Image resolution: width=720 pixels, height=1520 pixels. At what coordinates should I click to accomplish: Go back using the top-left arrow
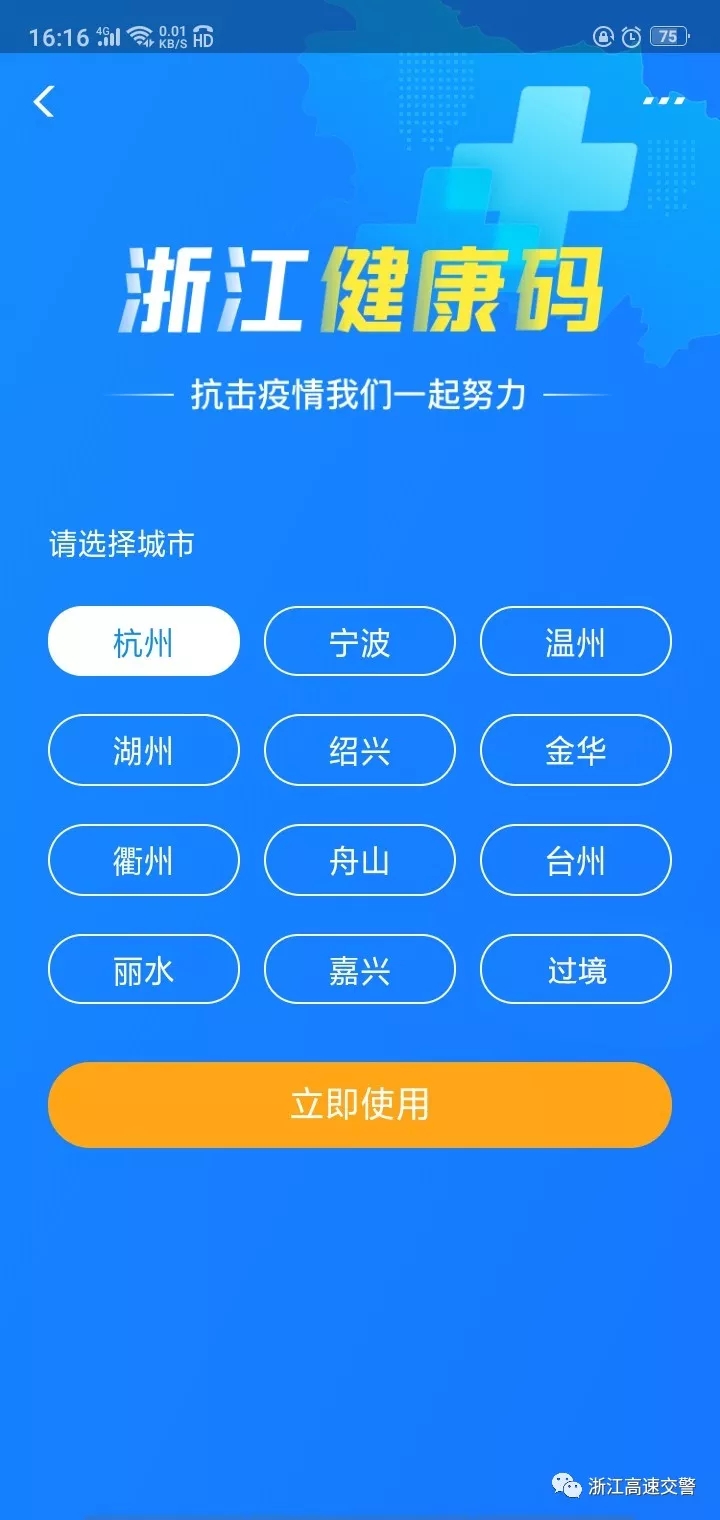pyautogui.click(x=44, y=101)
